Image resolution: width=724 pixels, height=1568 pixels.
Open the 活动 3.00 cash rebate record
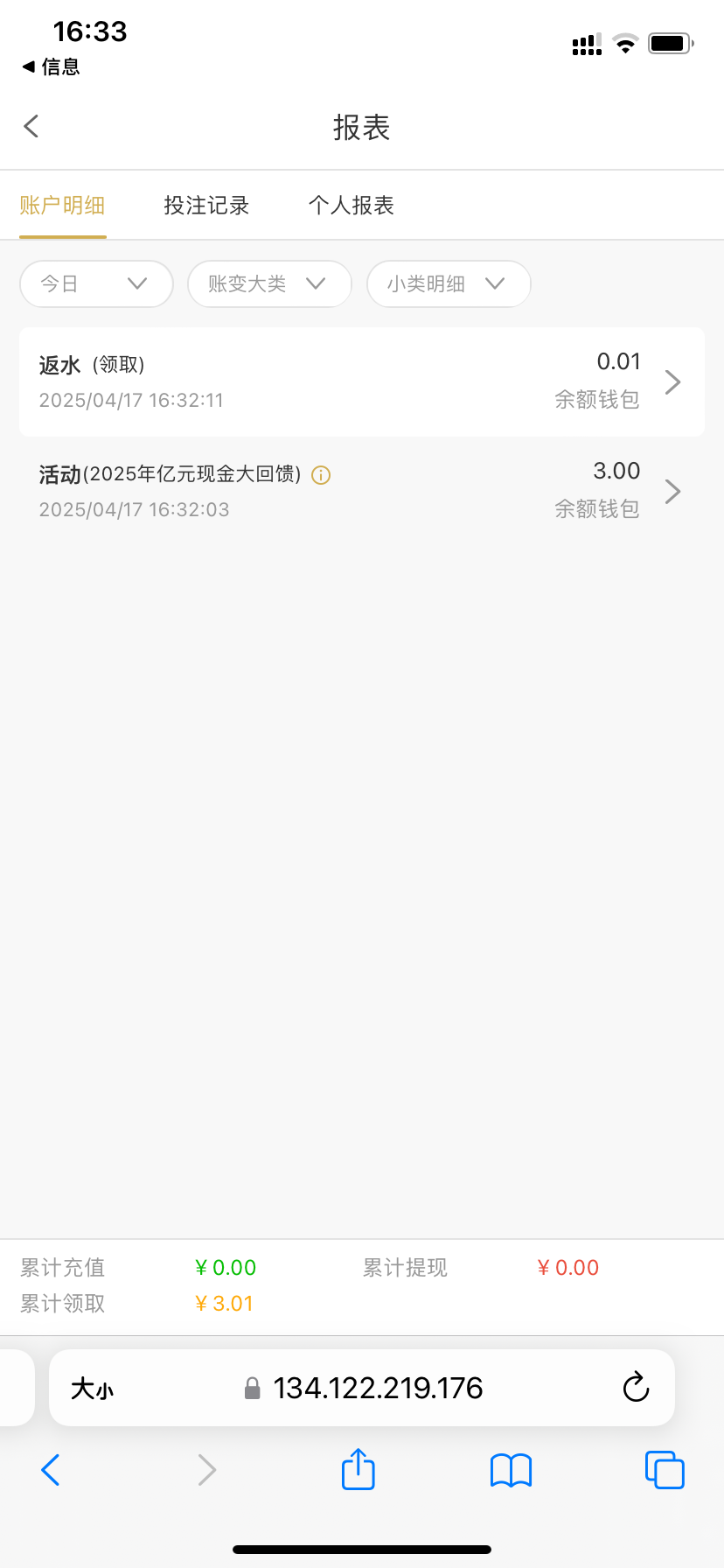361,491
